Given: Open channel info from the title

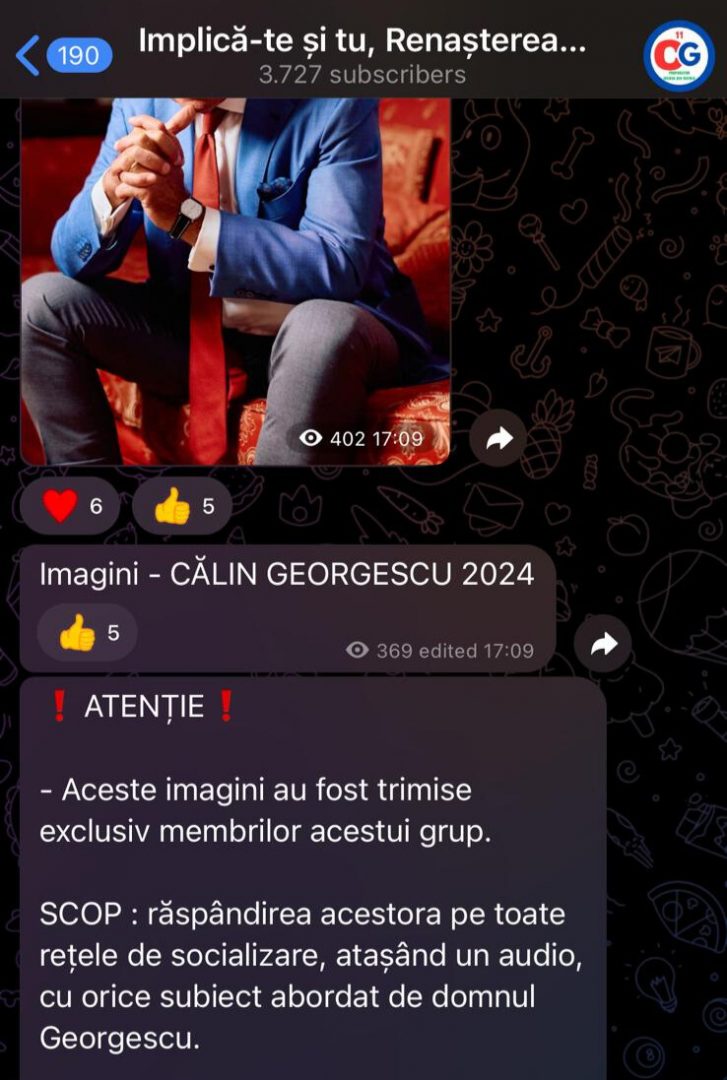Looking at the screenshot, I should coord(361,55).
